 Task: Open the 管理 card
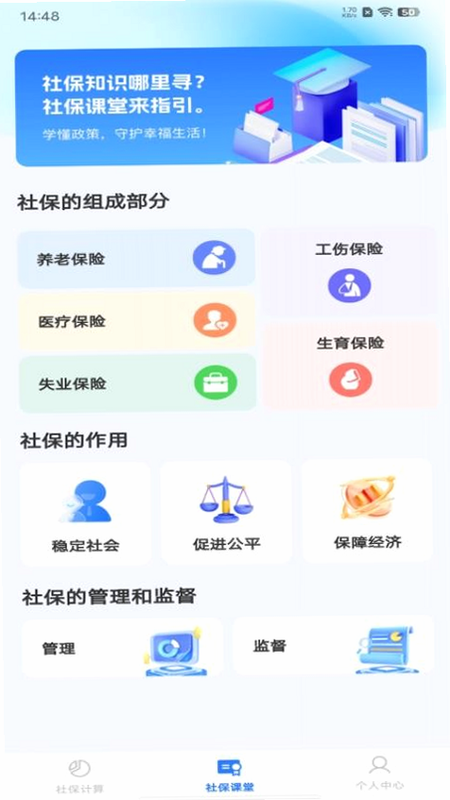123,648
